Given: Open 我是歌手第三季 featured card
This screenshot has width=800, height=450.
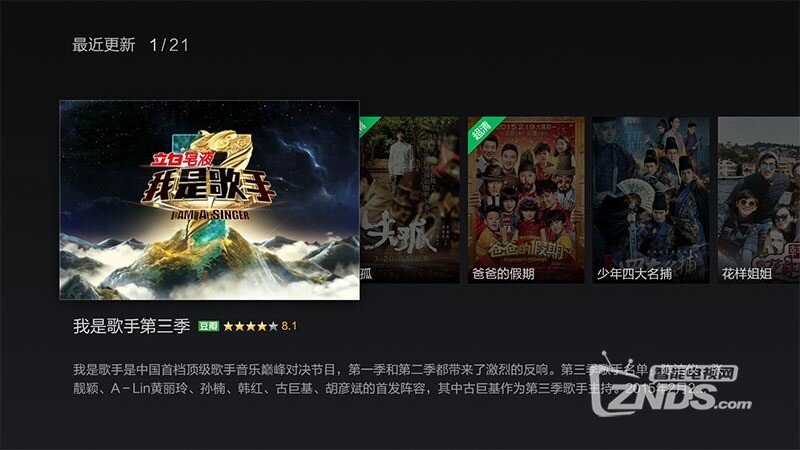Looking at the screenshot, I should pos(209,200).
